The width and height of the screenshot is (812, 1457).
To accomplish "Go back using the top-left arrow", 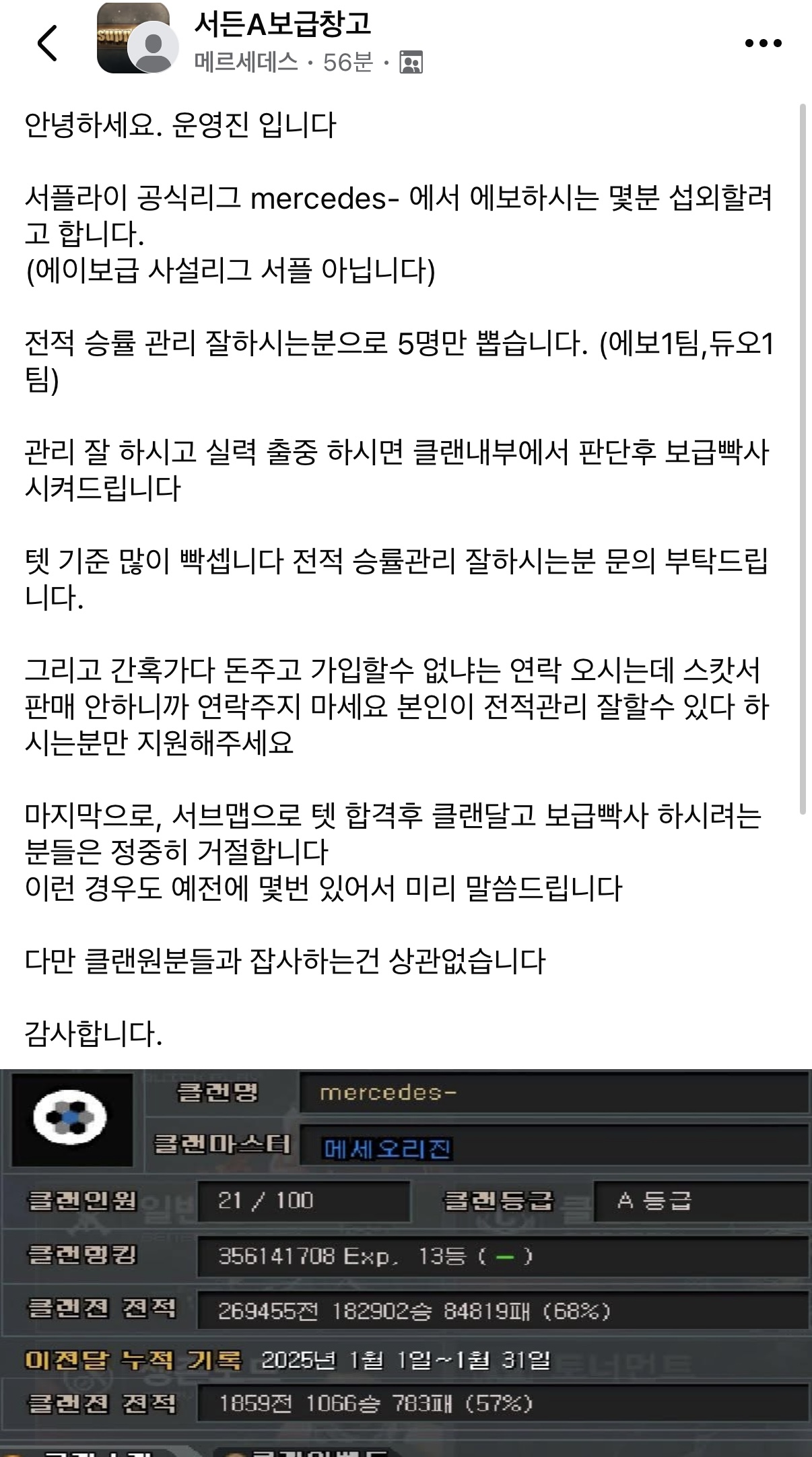I will [47, 43].
